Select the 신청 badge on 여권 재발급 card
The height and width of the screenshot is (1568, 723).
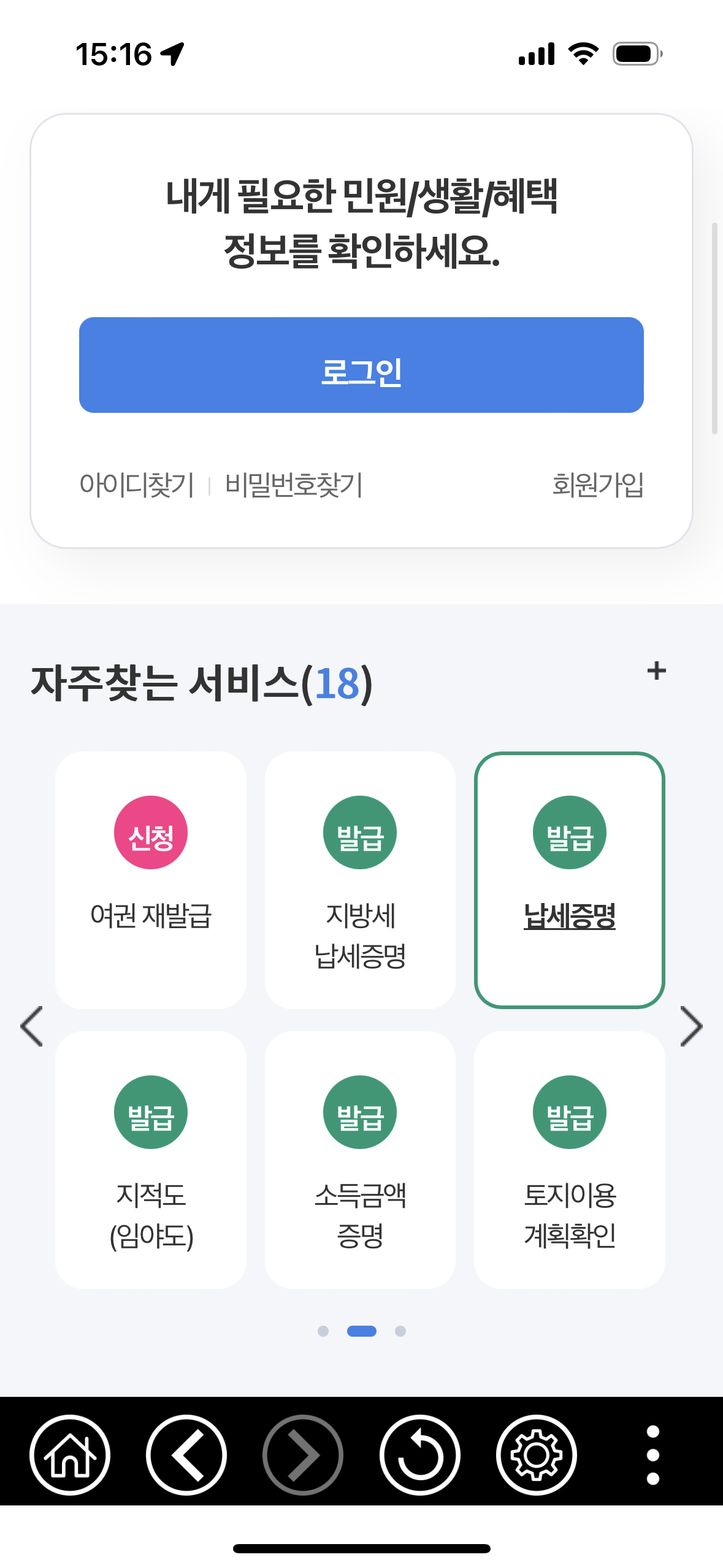point(151,832)
